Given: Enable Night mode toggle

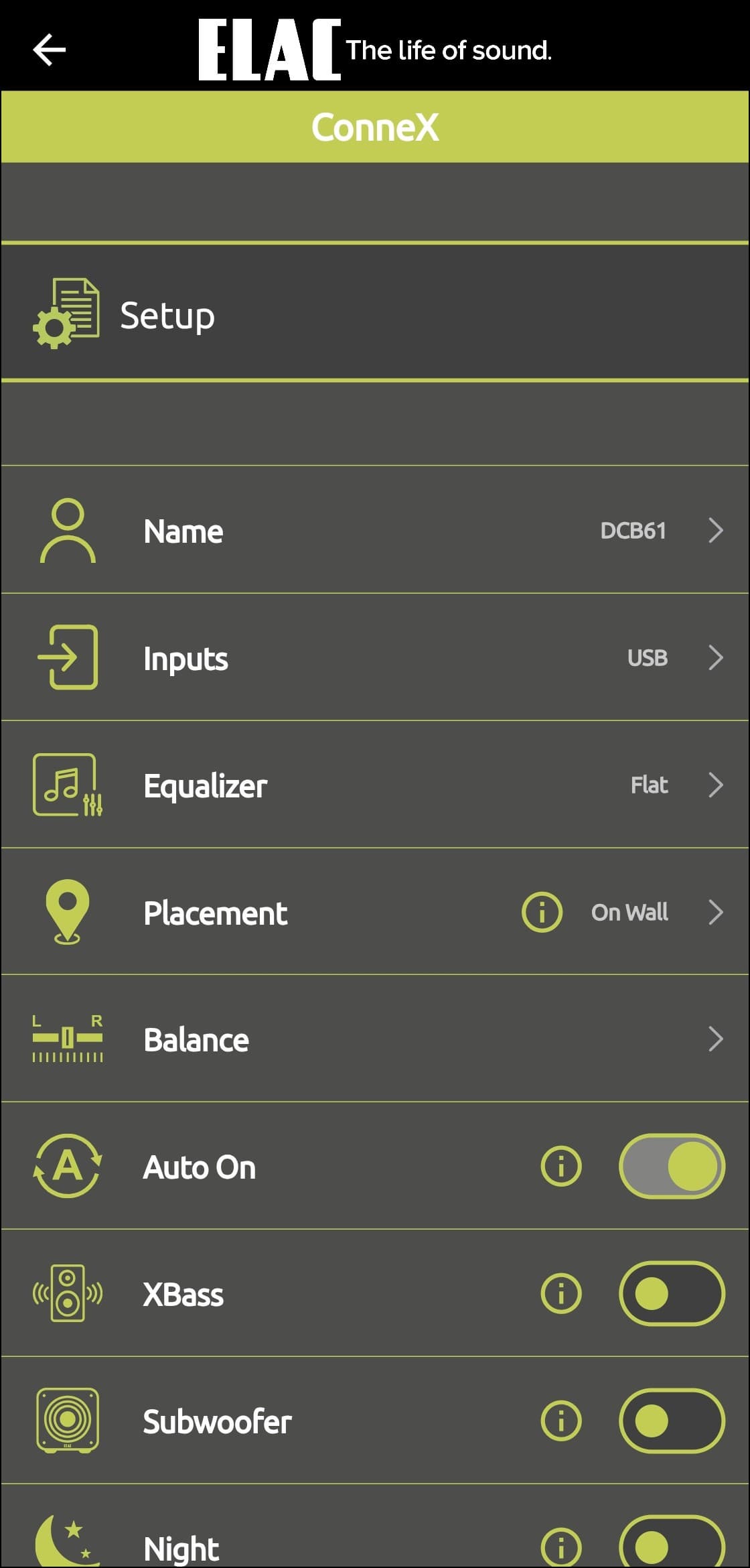Looking at the screenshot, I should pyautogui.click(x=672, y=1545).
